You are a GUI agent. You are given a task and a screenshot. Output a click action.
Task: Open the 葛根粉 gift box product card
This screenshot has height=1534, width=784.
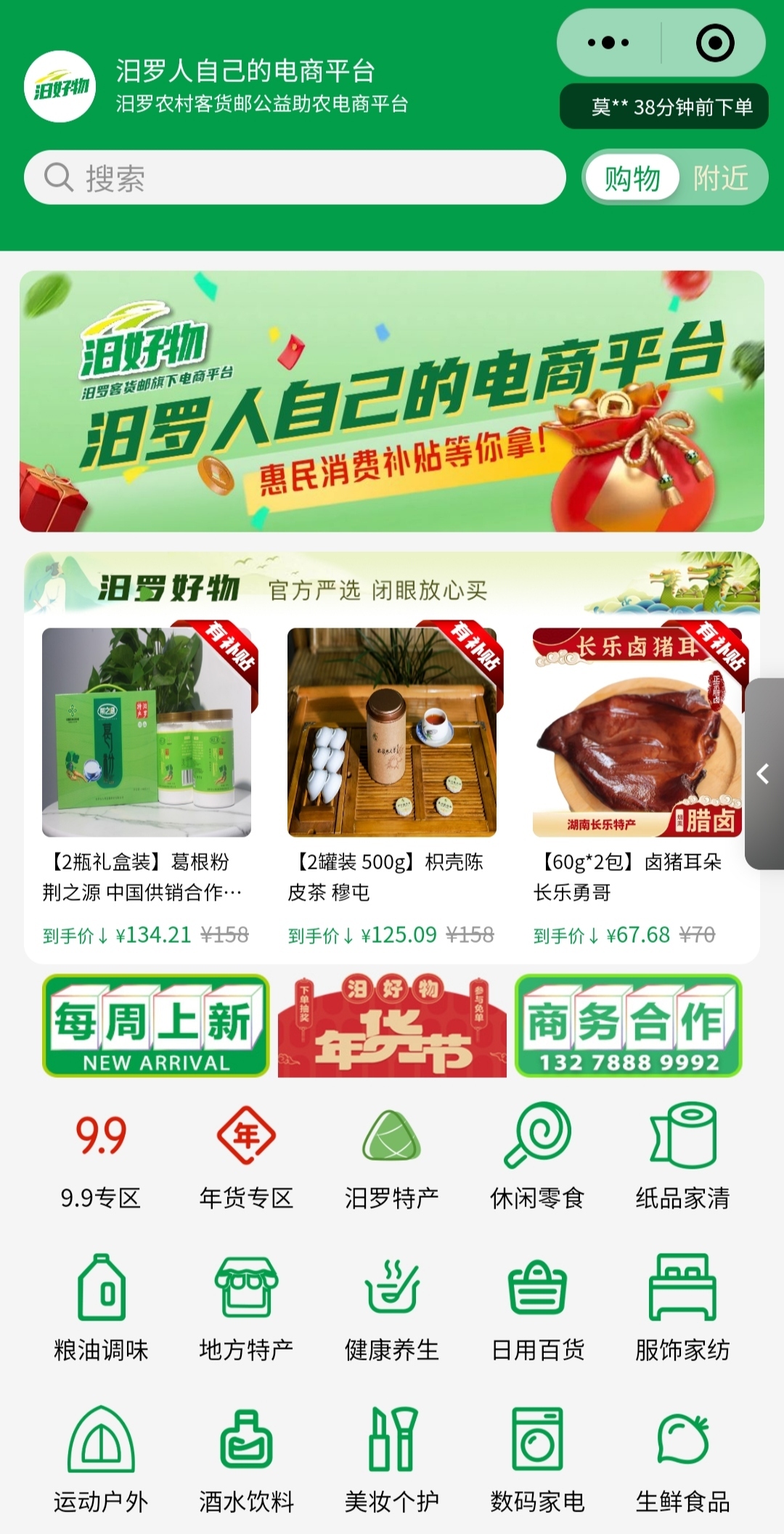pyautogui.click(x=147, y=784)
